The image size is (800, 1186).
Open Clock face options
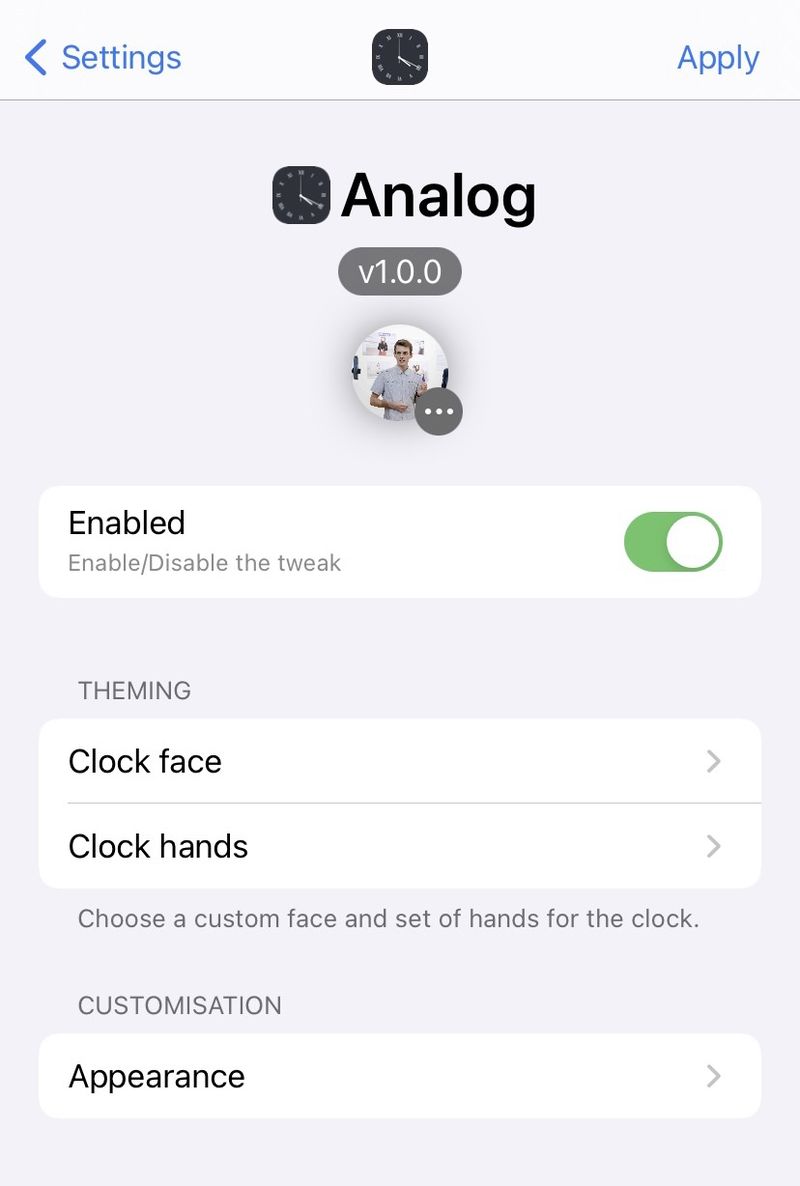400,761
